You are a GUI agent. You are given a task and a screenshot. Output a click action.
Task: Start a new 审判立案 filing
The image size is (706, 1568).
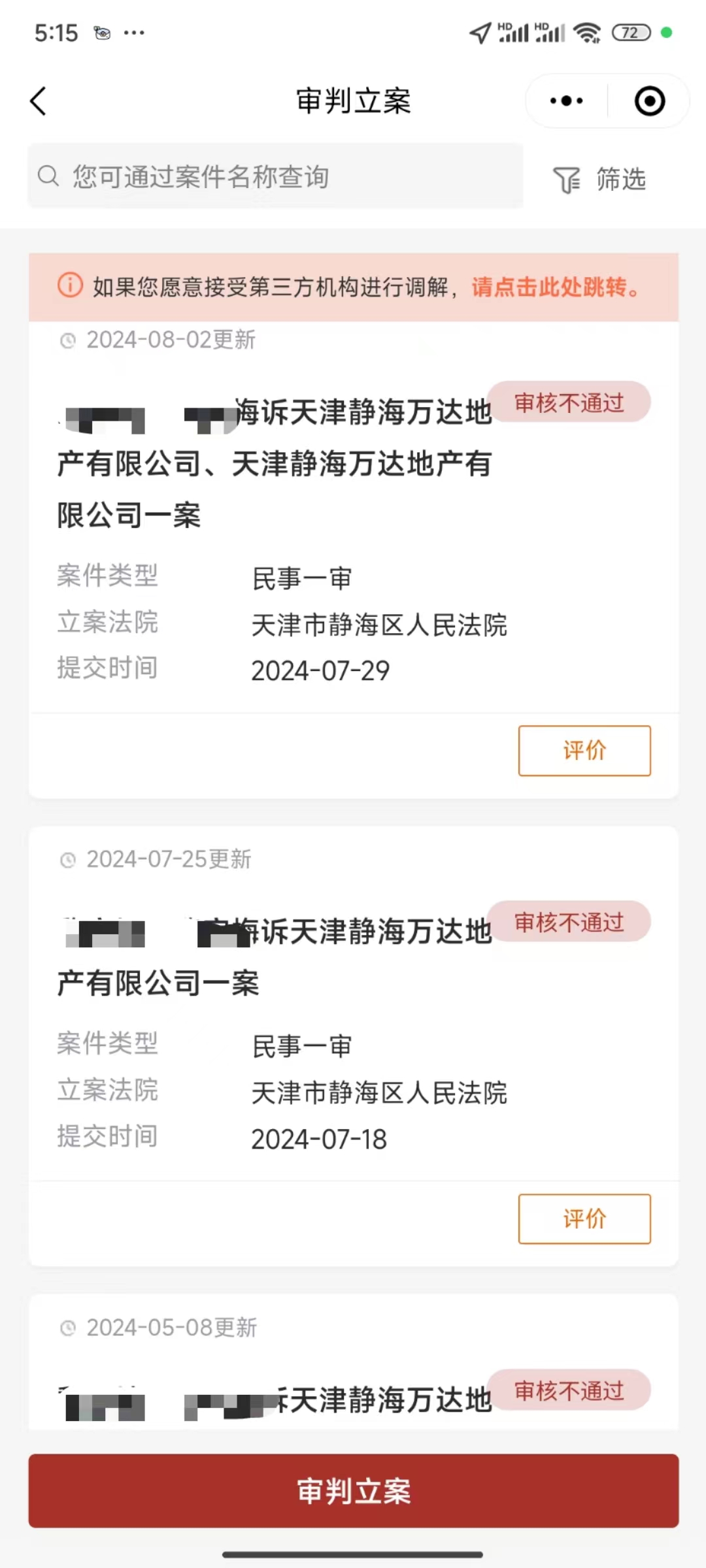pyautogui.click(x=353, y=1491)
